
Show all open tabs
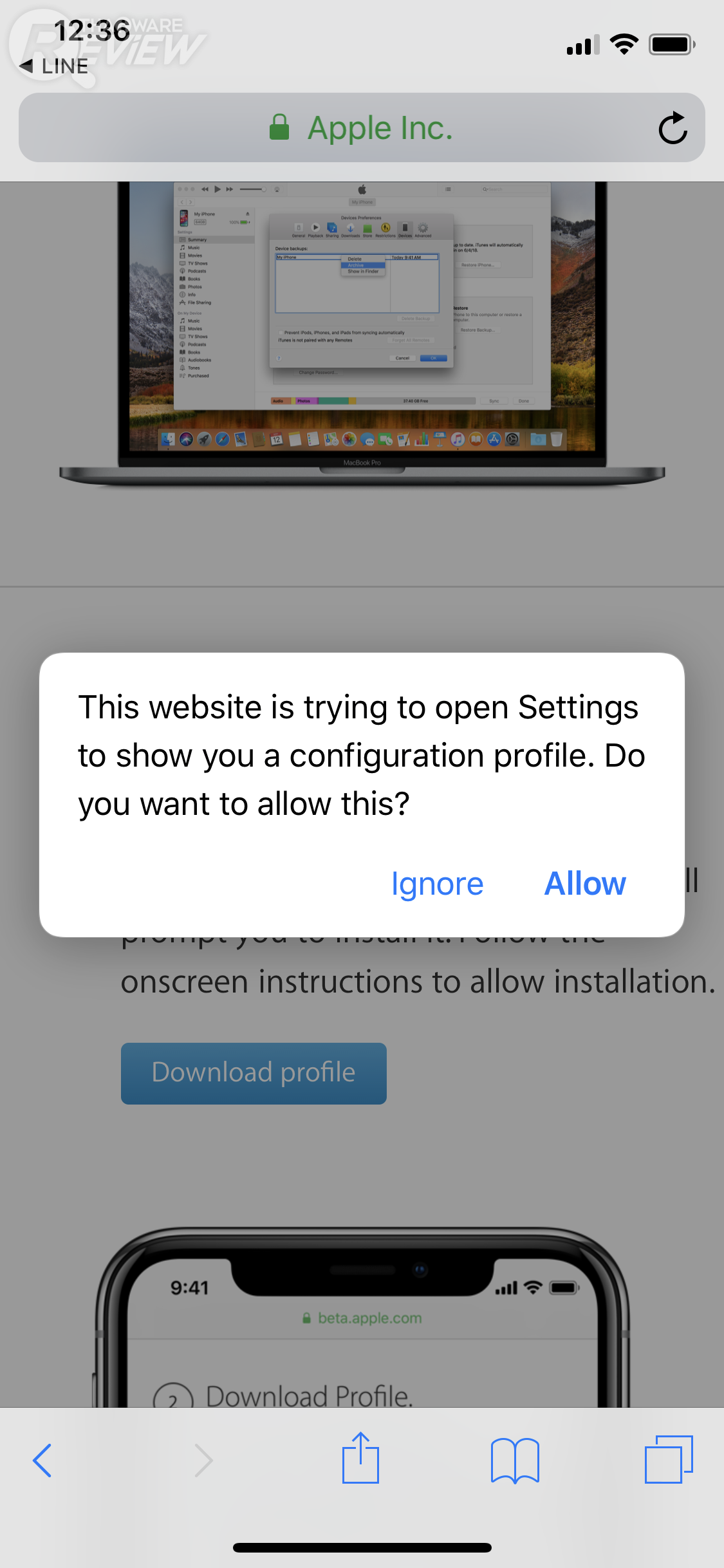668,1459
